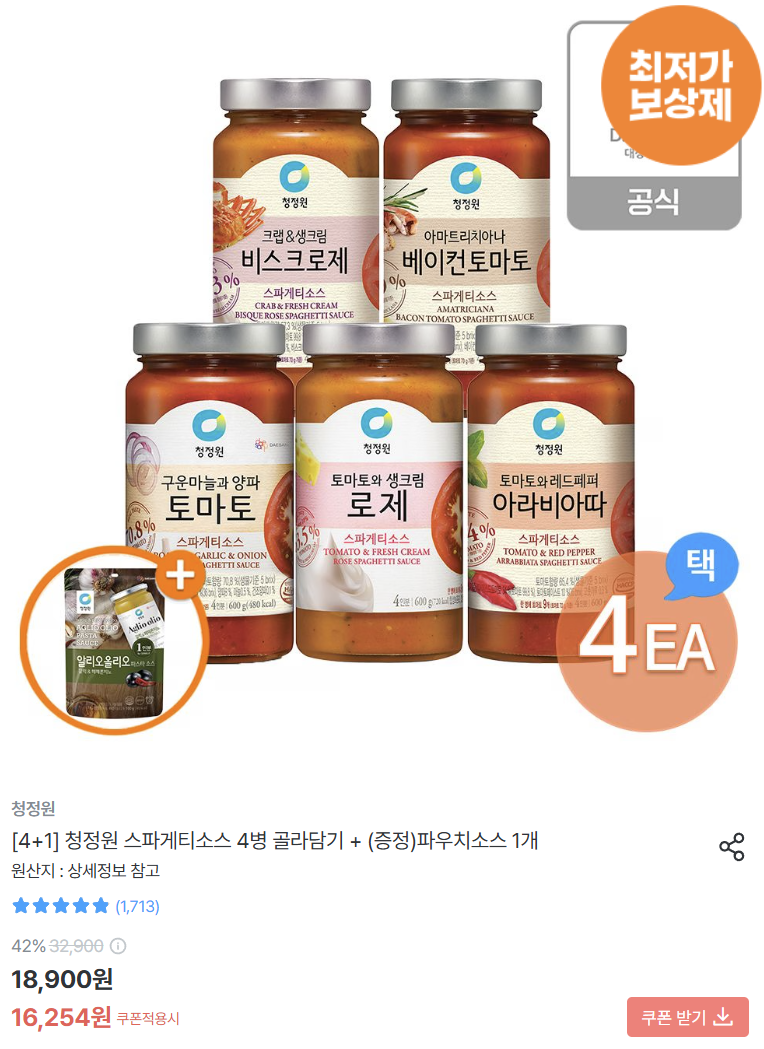The width and height of the screenshot is (764, 1049).
Task: Click the share icon beside the product title
Action: coord(733,848)
